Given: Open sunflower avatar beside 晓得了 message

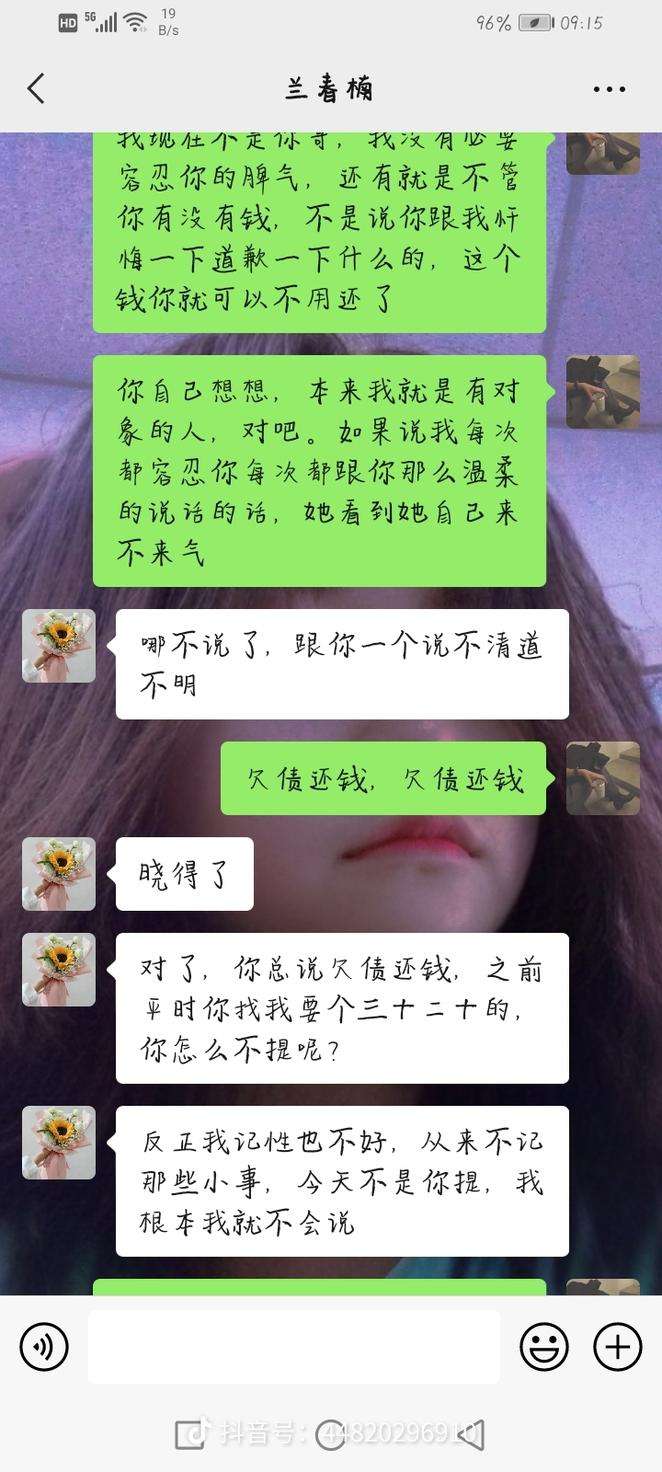Looking at the screenshot, I should pos(59,874).
